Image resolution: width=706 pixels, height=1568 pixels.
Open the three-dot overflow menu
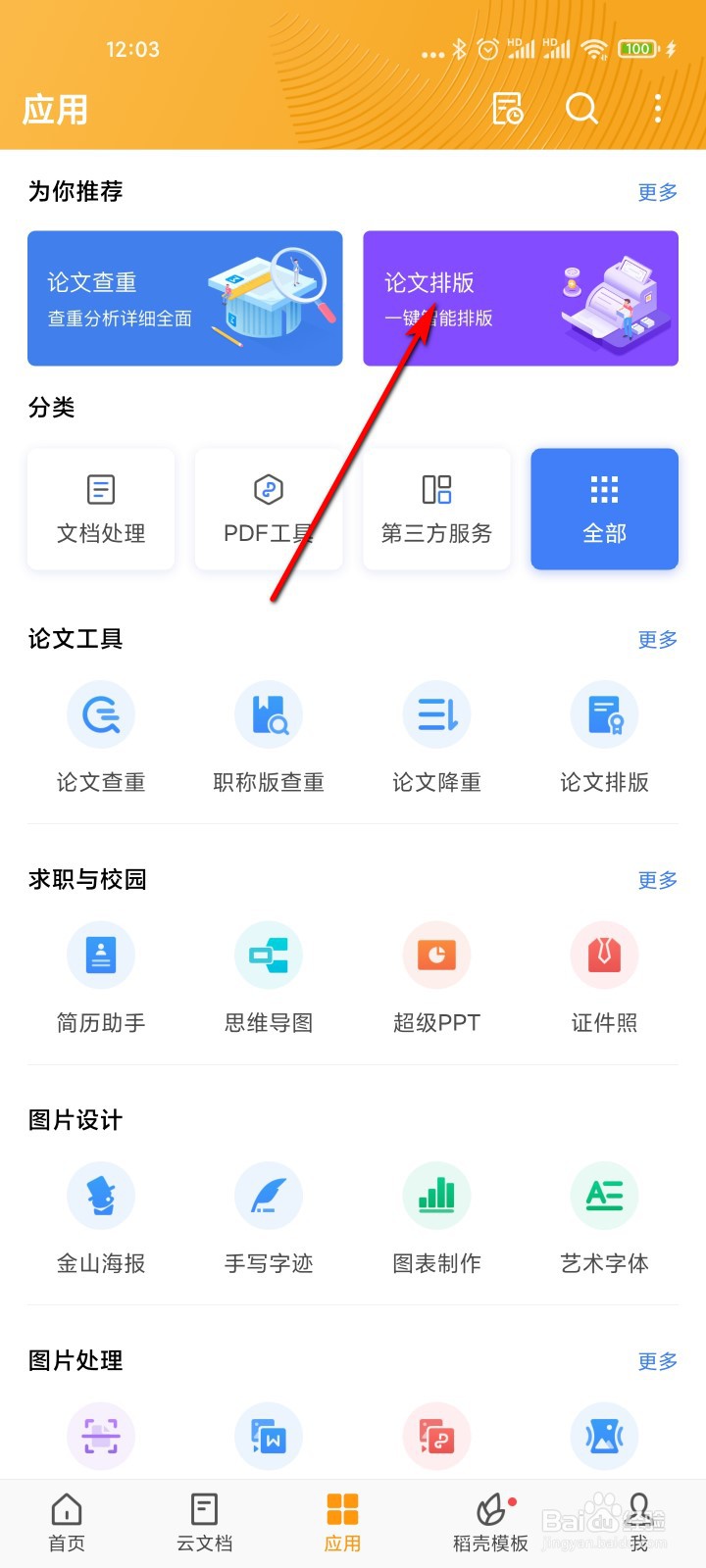tap(657, 110)
